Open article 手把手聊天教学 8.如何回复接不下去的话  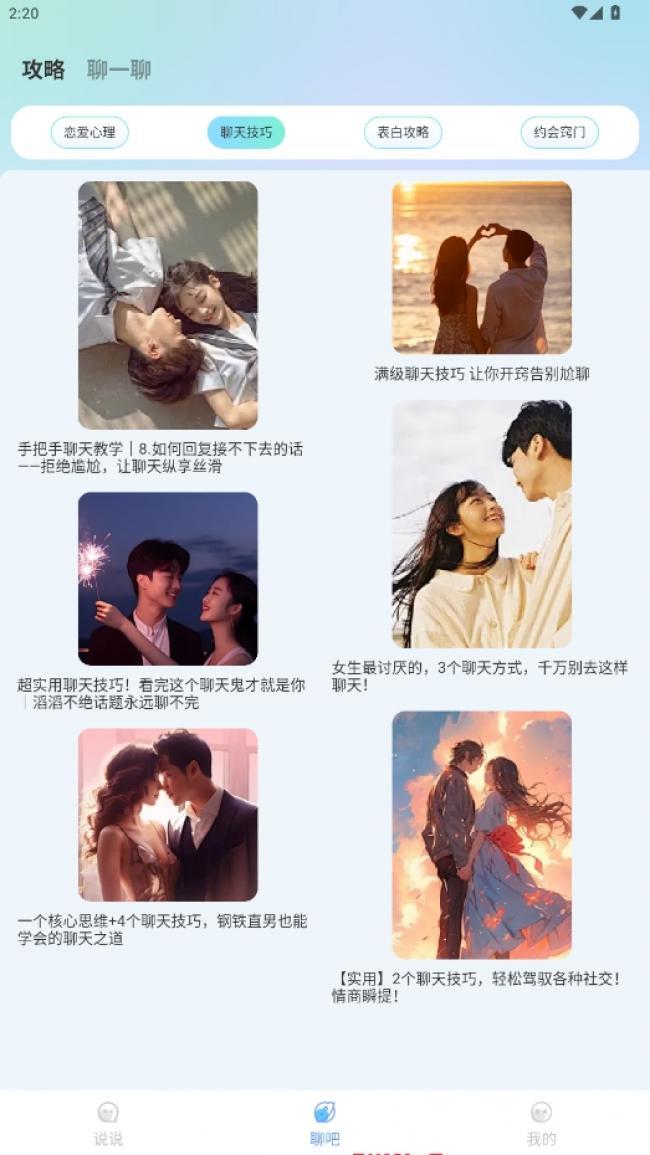(x=167, y=305)
